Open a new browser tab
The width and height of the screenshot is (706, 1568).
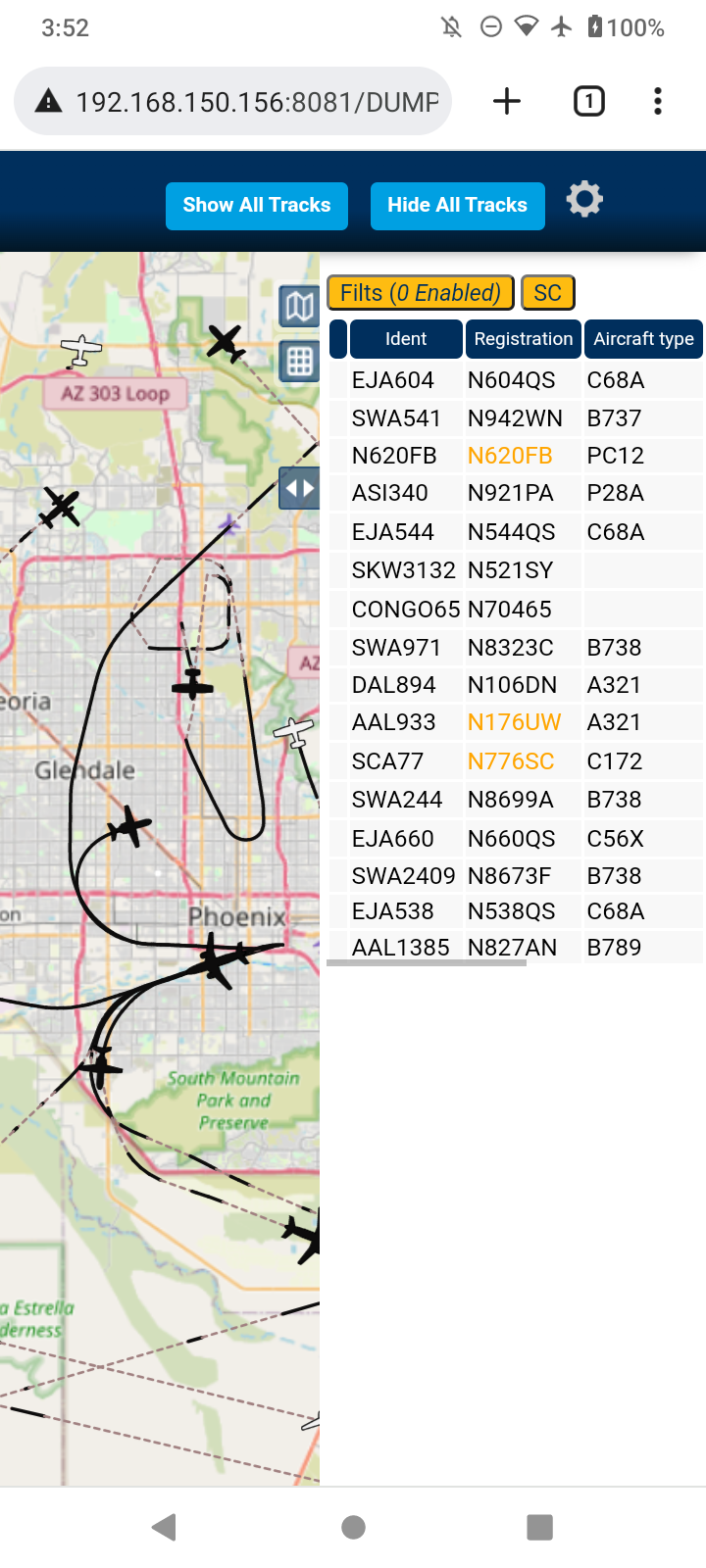507,101
